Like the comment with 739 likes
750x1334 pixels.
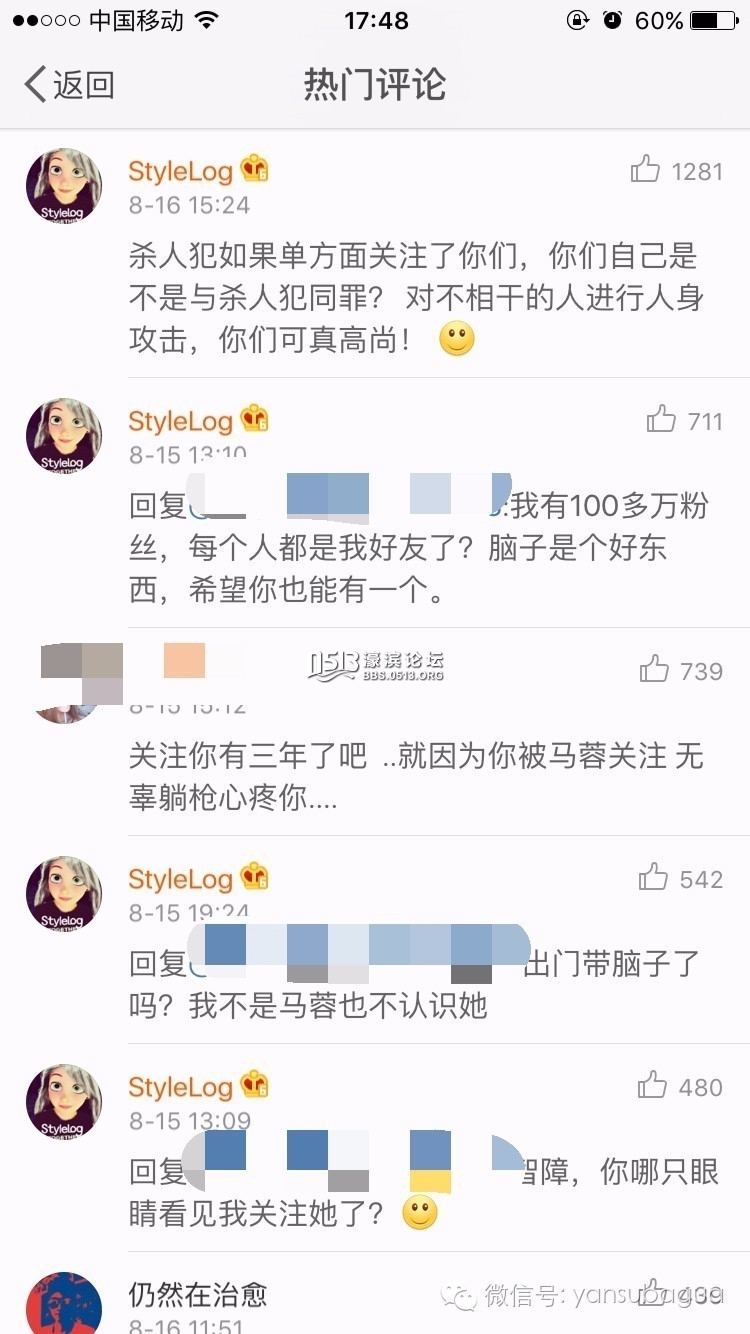[654, 670]
